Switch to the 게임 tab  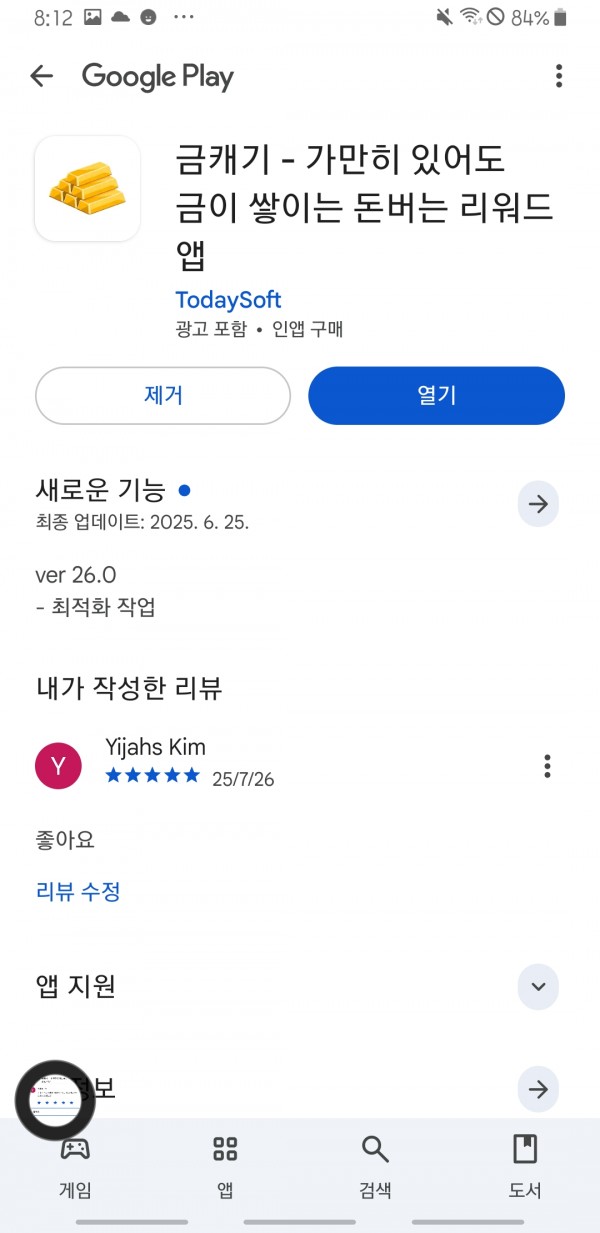tap(75, 1165)
